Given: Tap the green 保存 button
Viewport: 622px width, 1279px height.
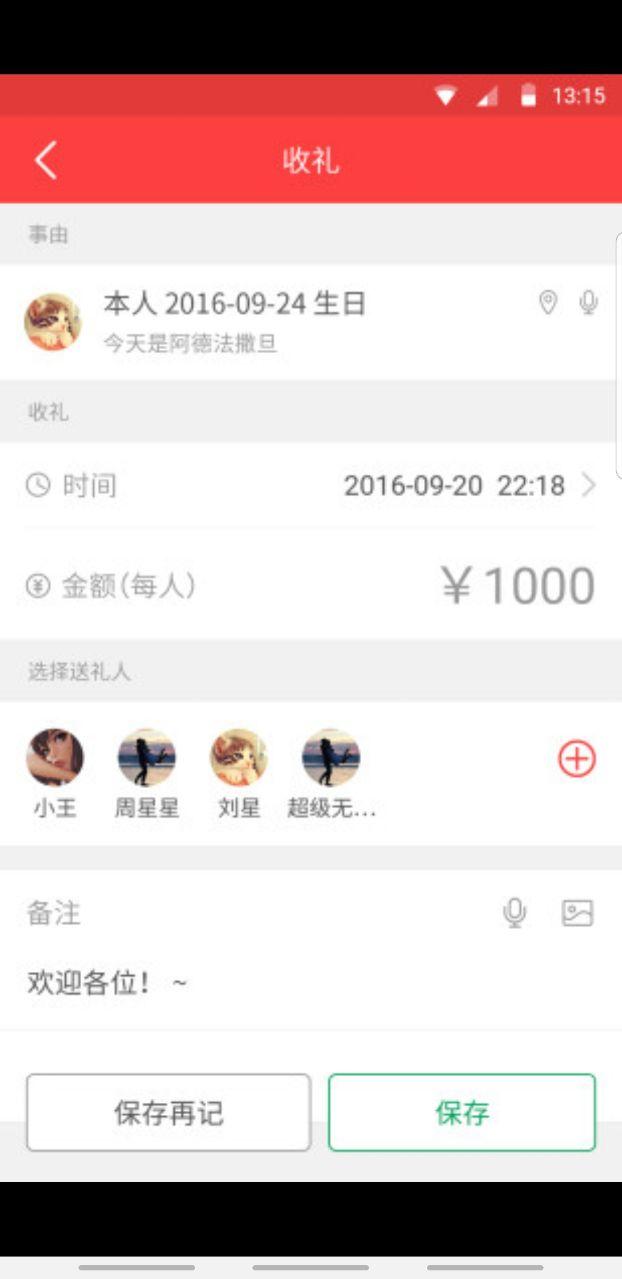Looking at the screenshot, I should pyautogui.click(x=462, y=1112).
